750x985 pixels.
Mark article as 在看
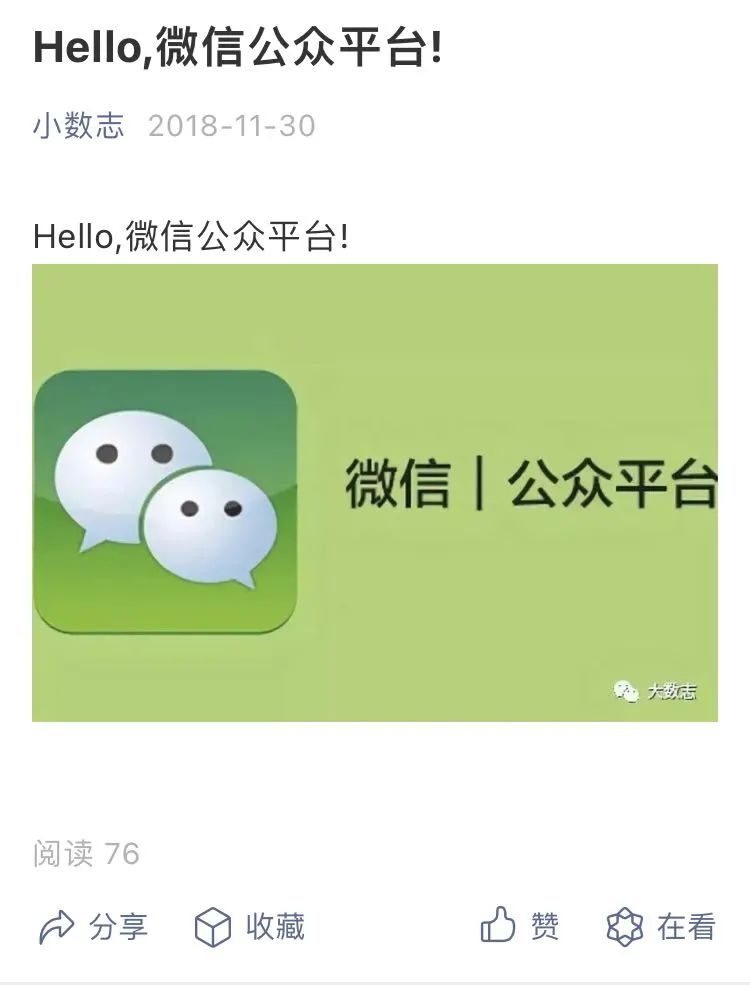pyautogui.click(x=661, y=928)
